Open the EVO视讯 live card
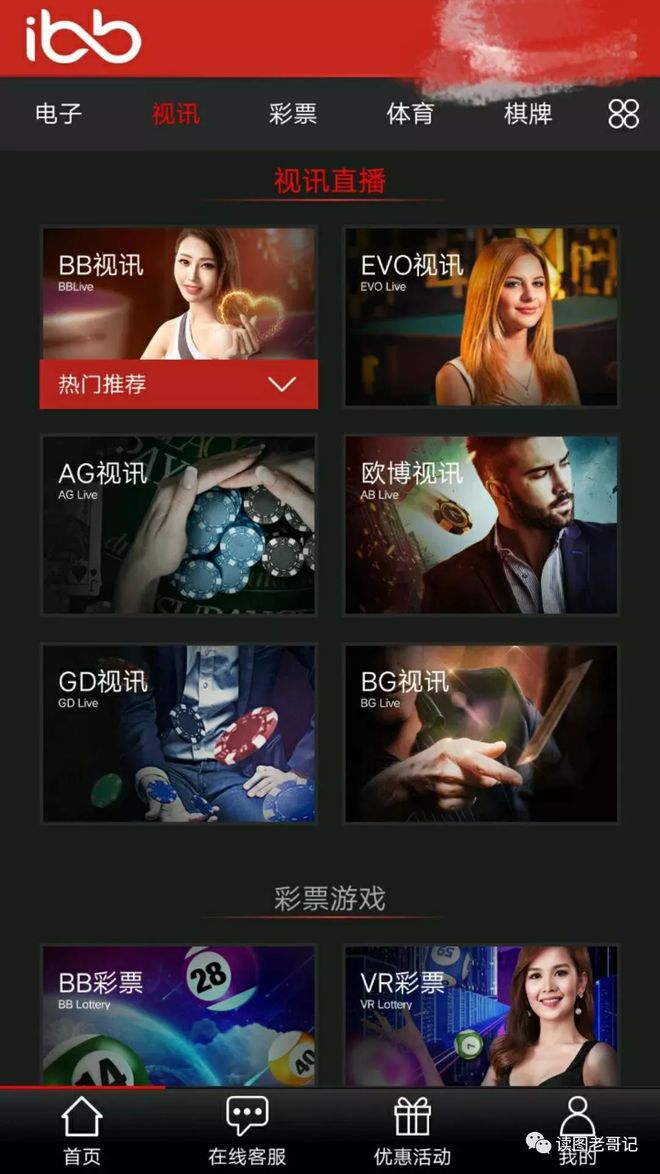 click(x=481, y=316)
